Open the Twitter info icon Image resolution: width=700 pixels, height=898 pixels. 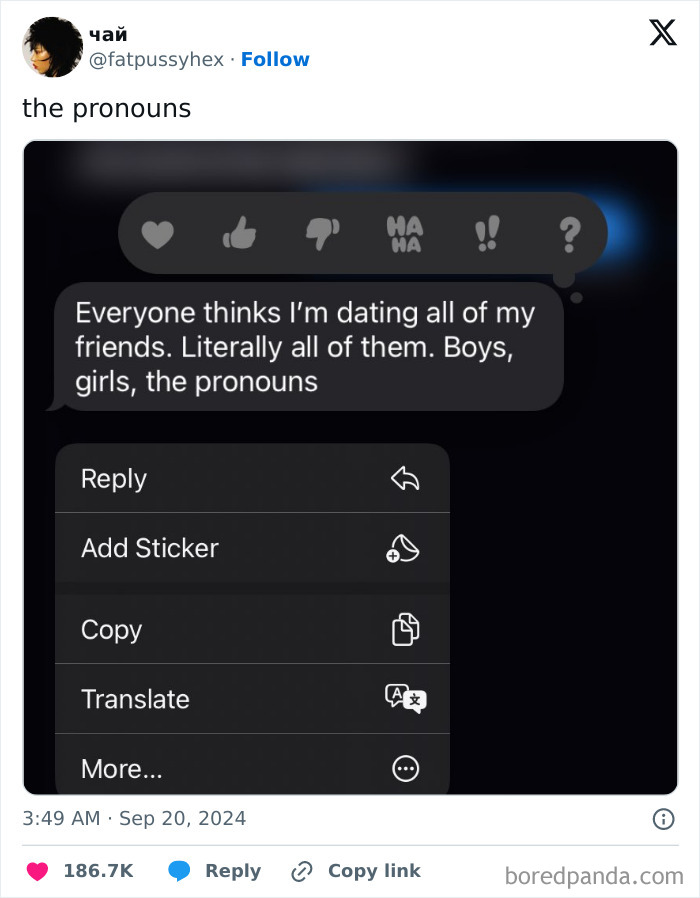pos(663,819)
